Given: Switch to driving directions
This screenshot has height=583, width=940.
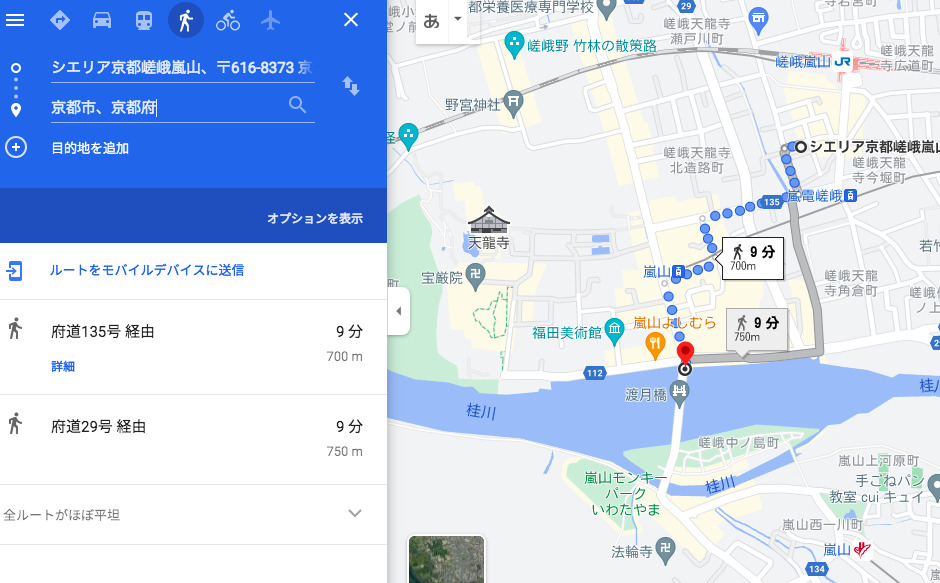Looking at the screenshot, I should [102, 20].
